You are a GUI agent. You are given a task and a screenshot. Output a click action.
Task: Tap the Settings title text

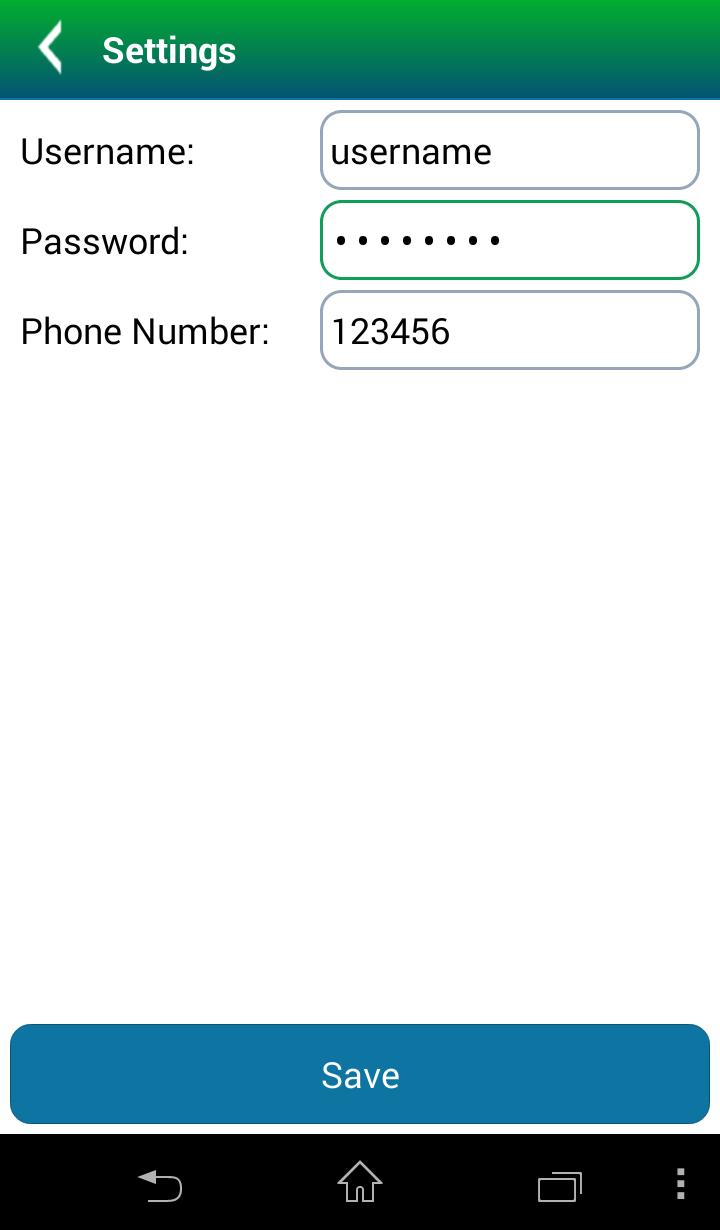coord(168,49)
